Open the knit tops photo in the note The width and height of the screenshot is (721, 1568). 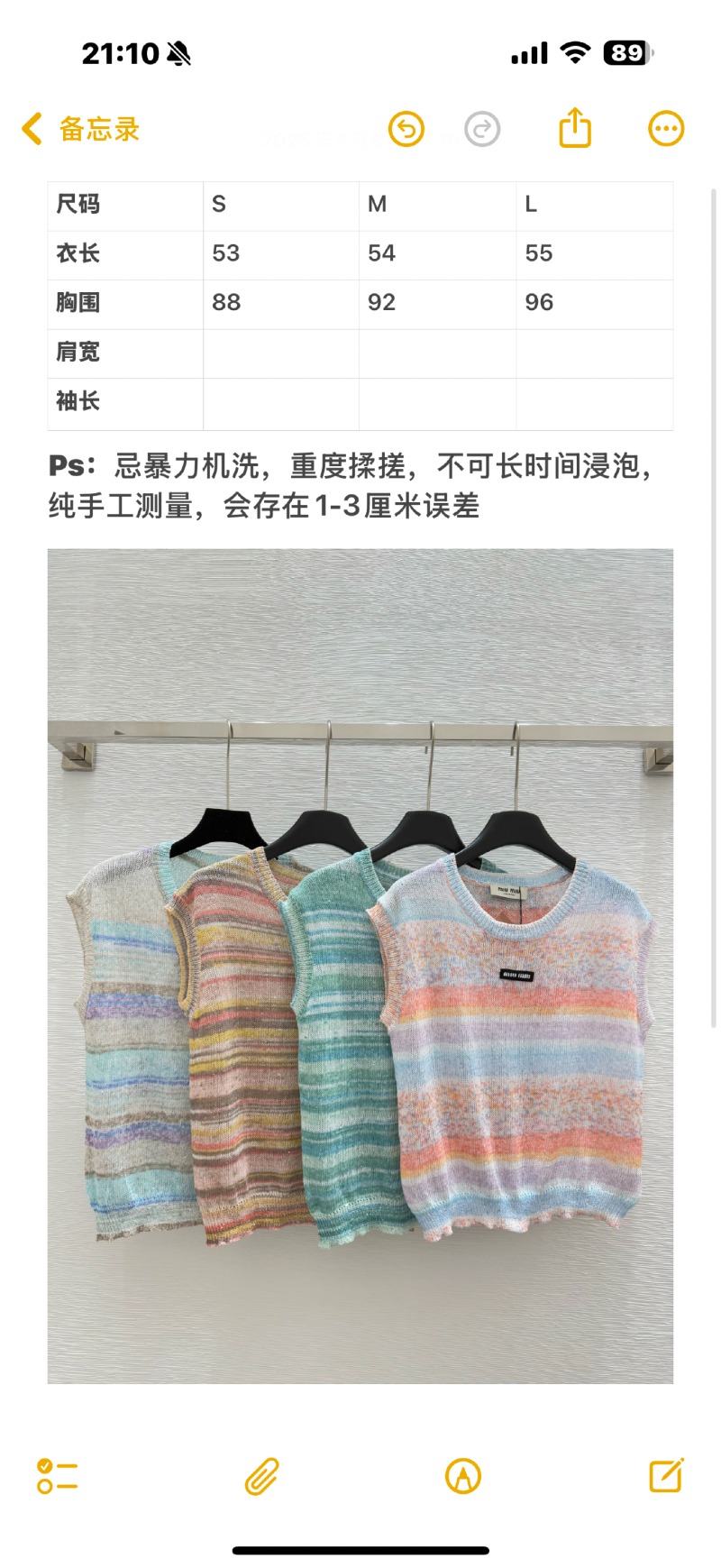[360, 966]
